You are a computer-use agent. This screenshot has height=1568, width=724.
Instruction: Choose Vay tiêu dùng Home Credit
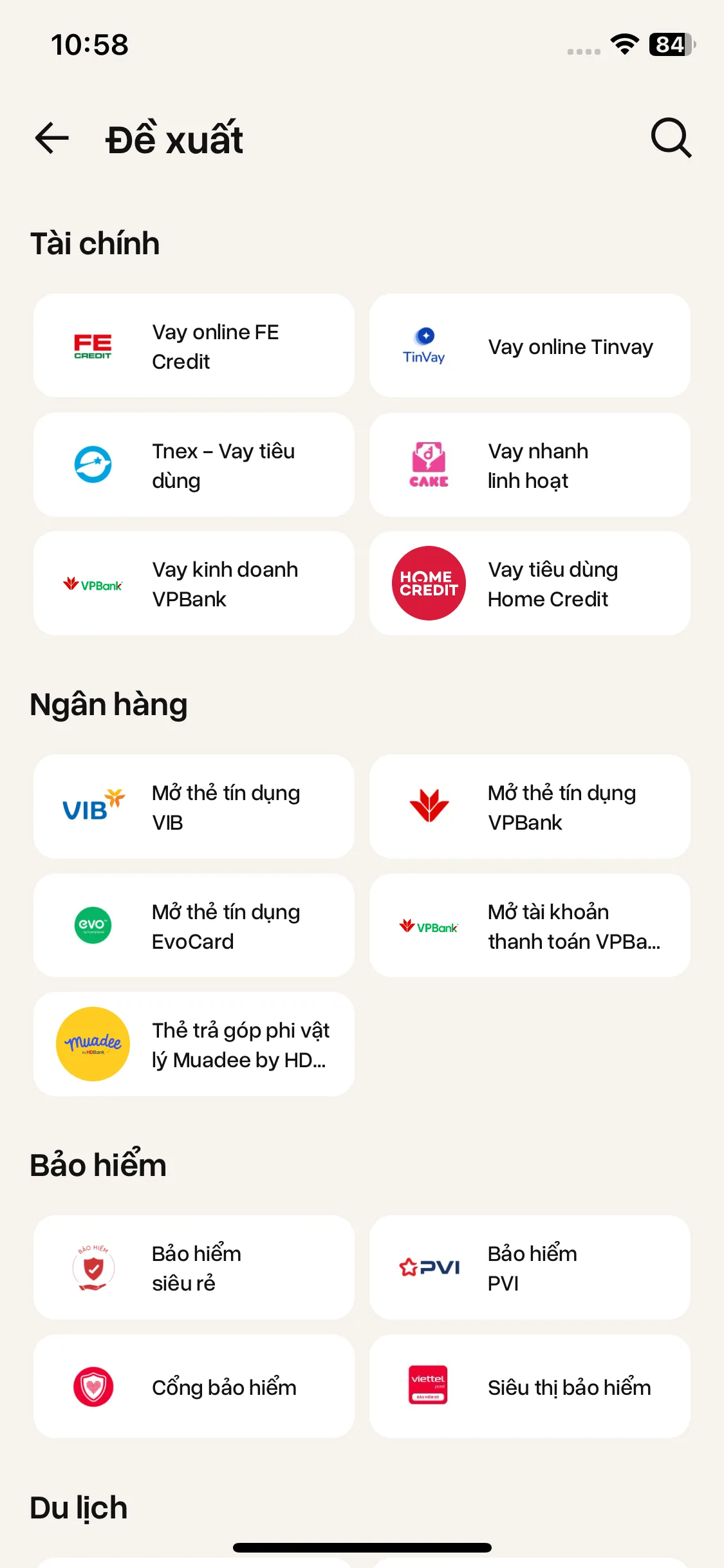pyautogui.click(x=529, y=584)
